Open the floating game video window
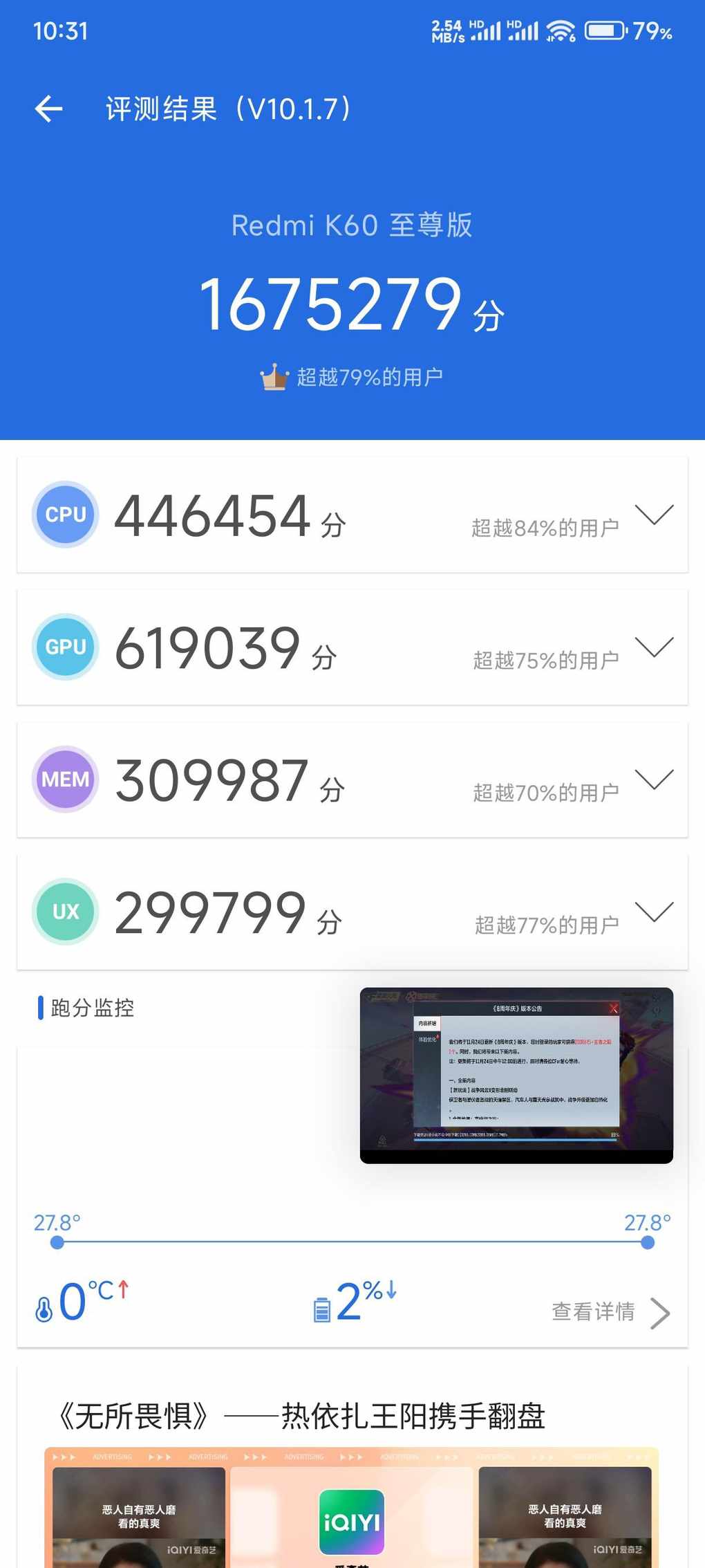Image resolution: width=705 pixels, height=1568 pixels. coord(516,1075)
